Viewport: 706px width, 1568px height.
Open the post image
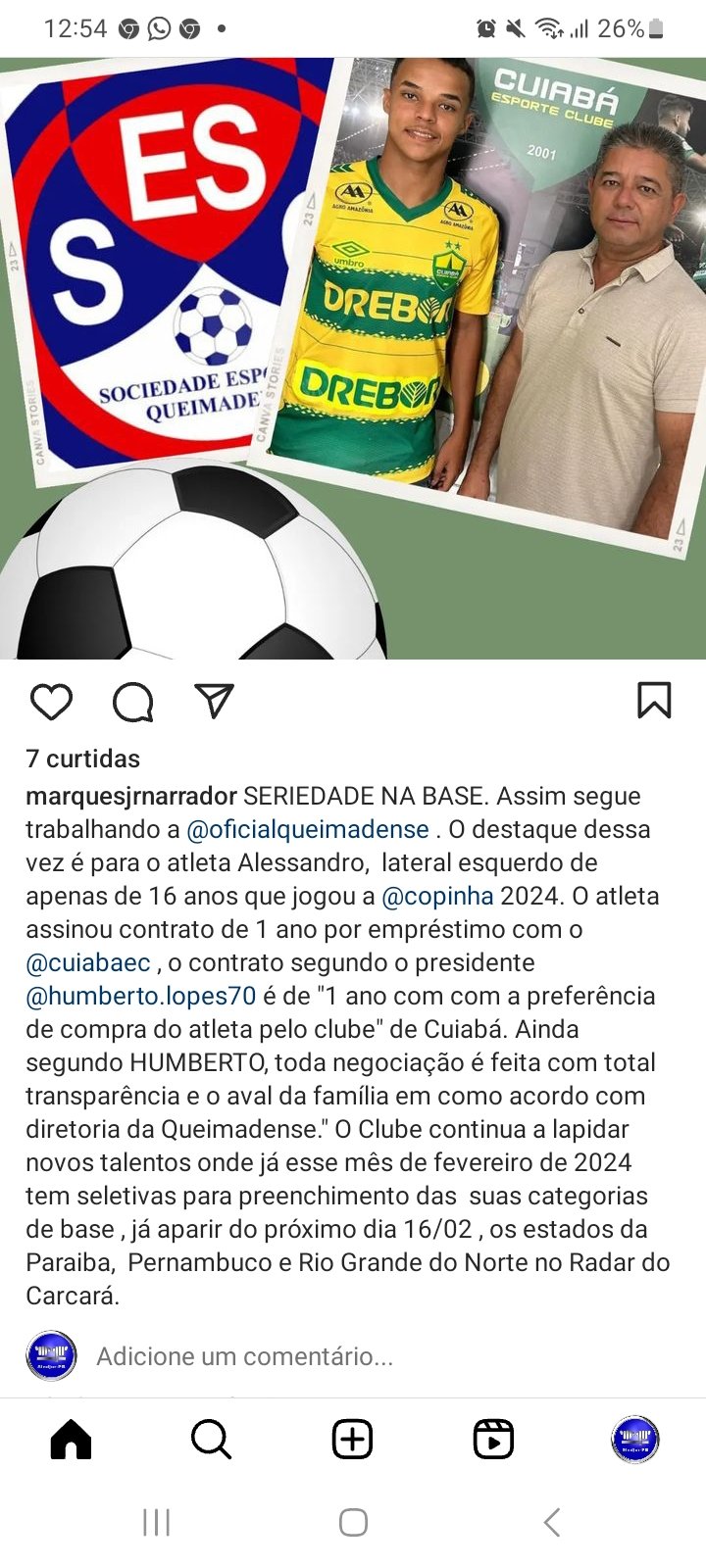point(353,358)
